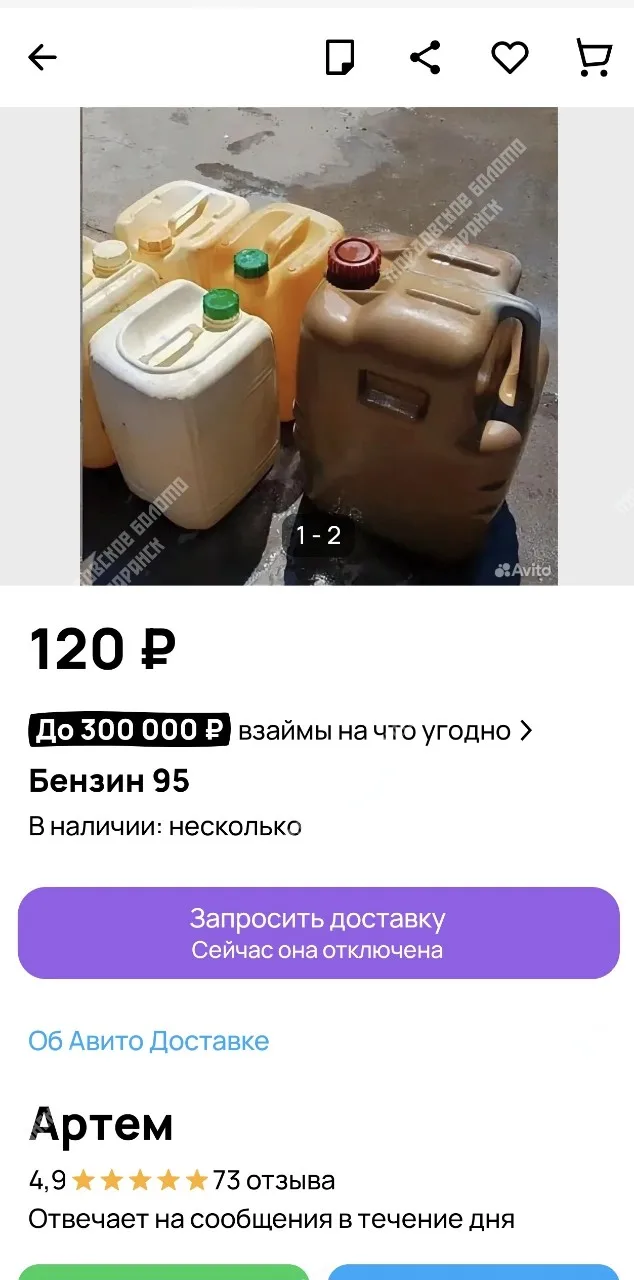Tap the Запросить доставку button

(318, 933)
